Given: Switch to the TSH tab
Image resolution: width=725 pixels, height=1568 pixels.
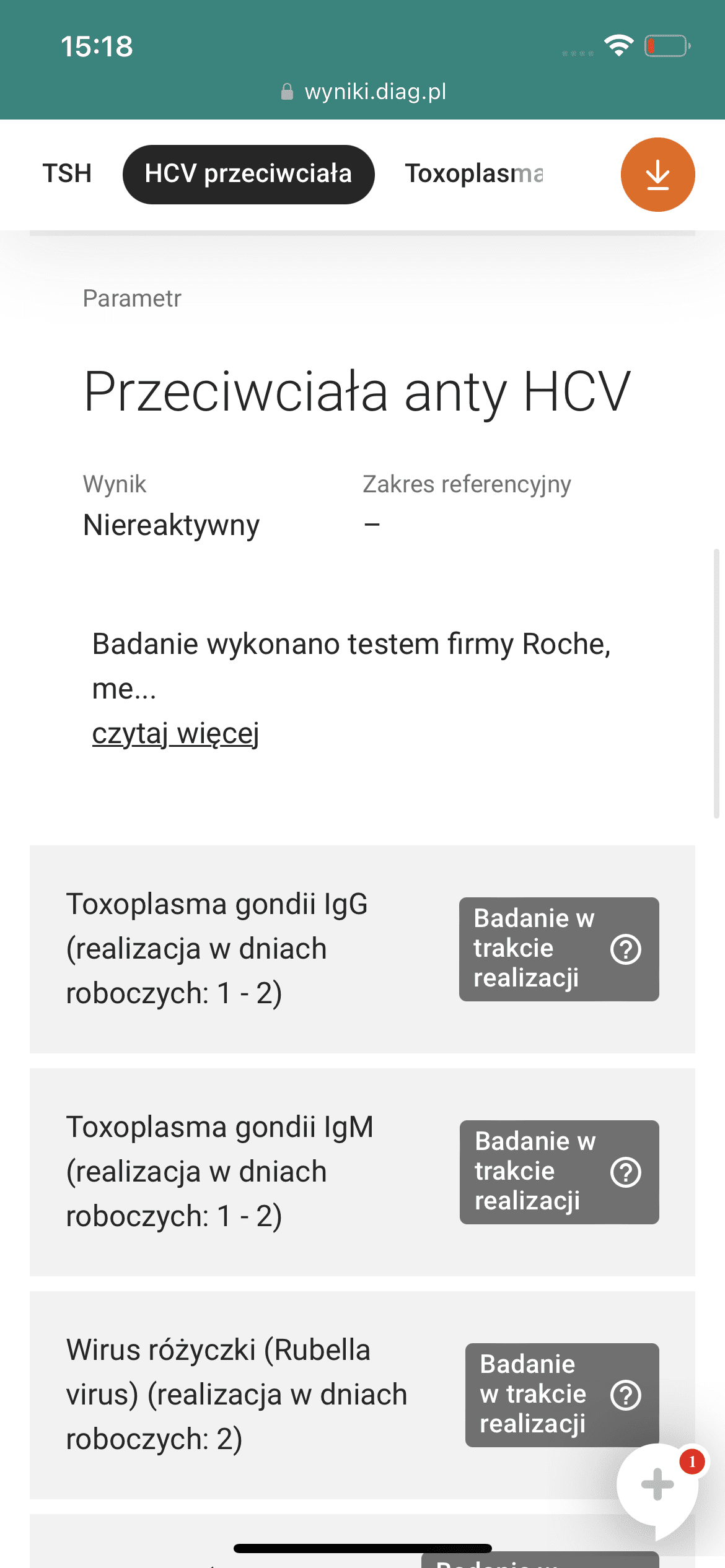Looking at the screenshot, I should pyautogui.click(x=67, y=173).
